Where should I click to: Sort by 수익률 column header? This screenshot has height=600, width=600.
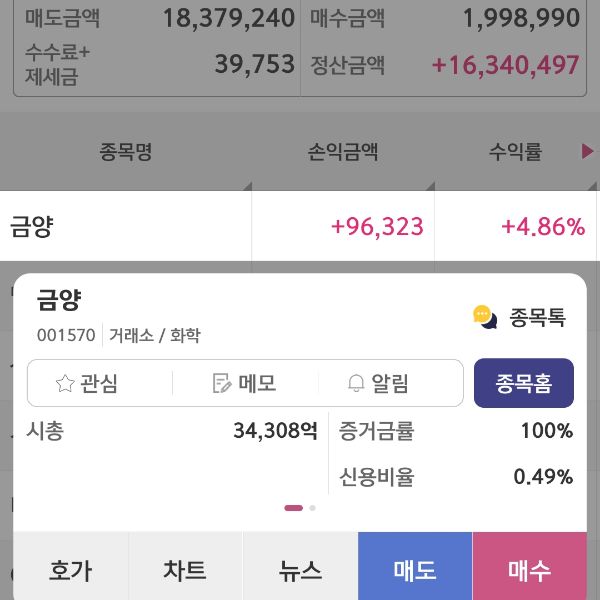515,152
